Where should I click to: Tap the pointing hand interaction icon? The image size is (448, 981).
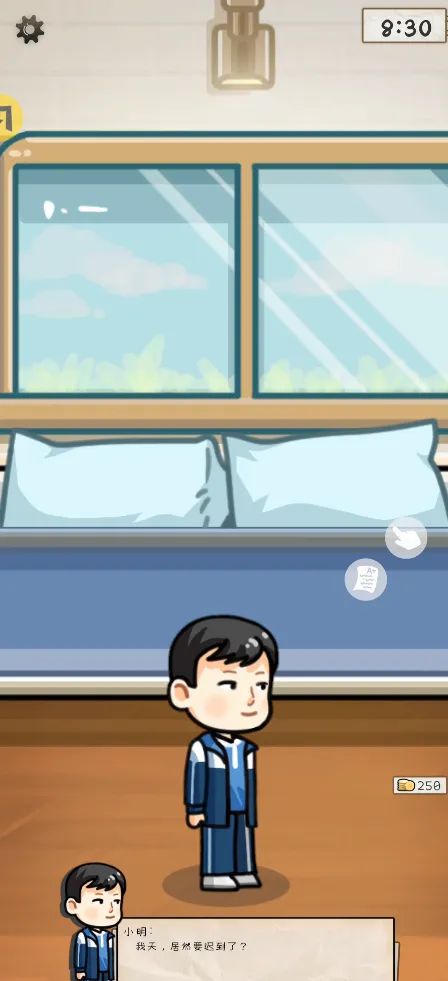point(406,537)
